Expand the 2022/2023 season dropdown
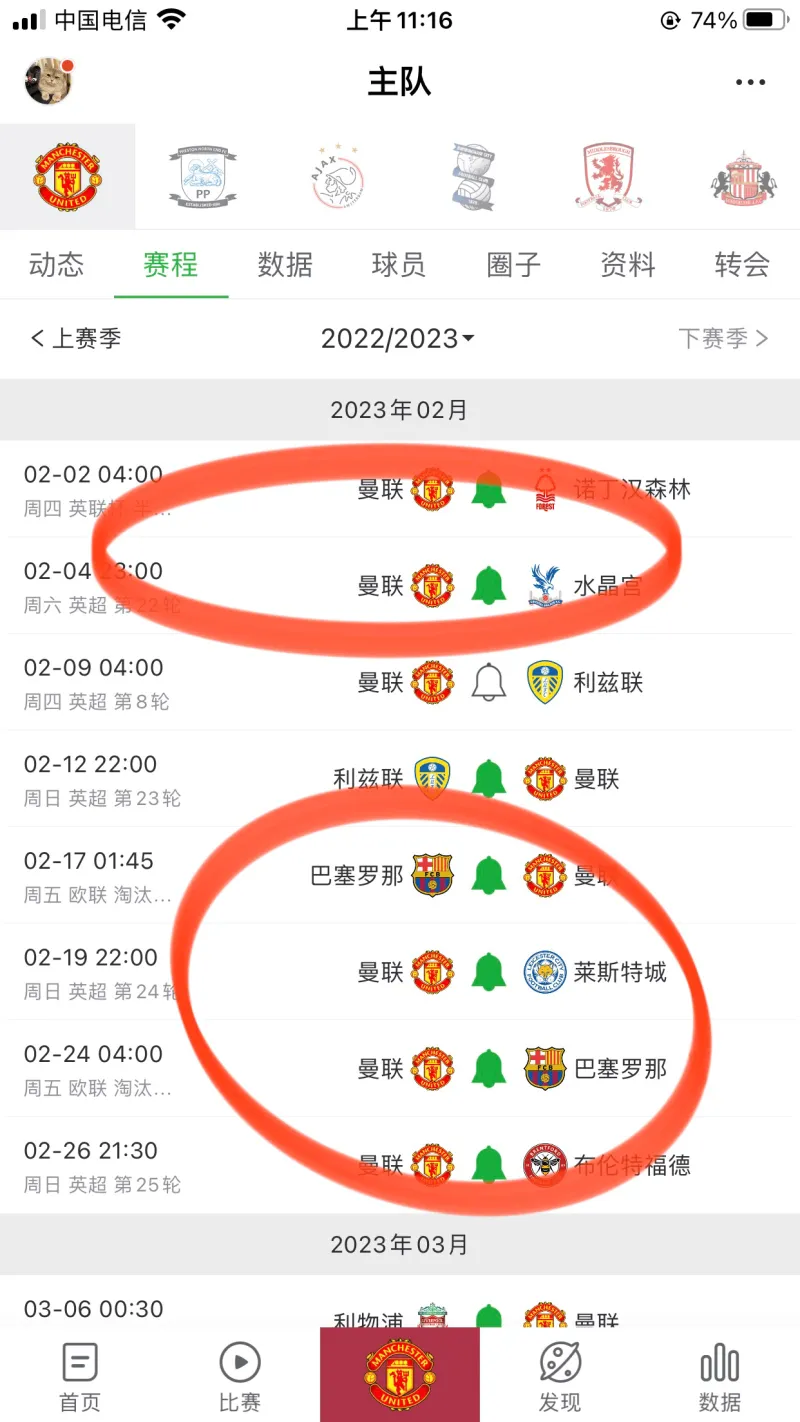Screen dimensions: 800x1422 (x=398, y=339)
